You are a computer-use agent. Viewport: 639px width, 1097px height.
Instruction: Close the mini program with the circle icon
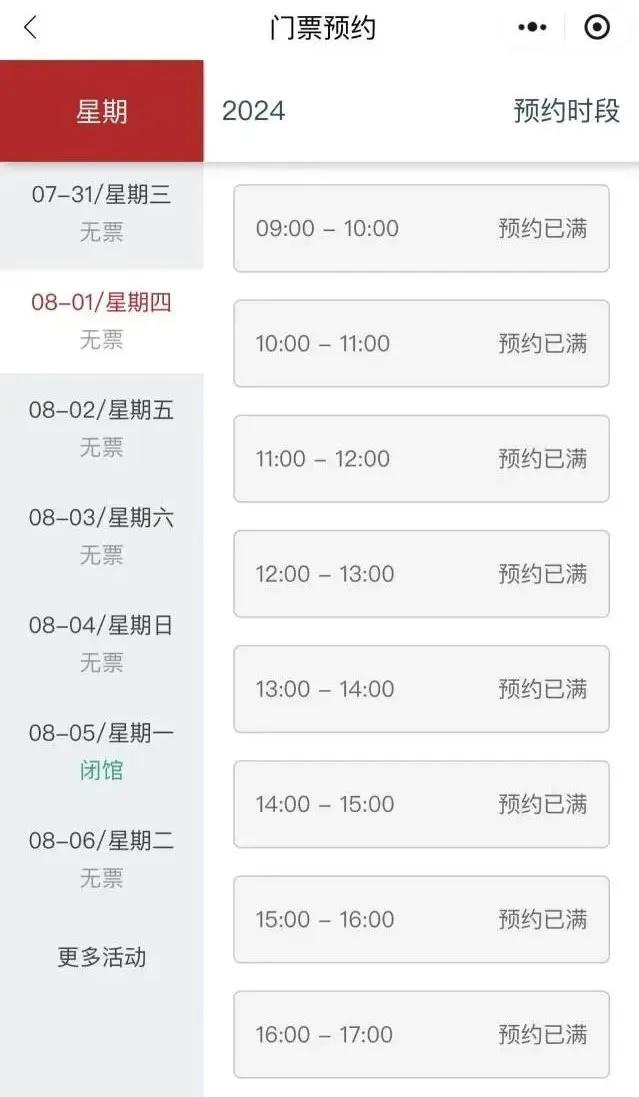[596, 27]
